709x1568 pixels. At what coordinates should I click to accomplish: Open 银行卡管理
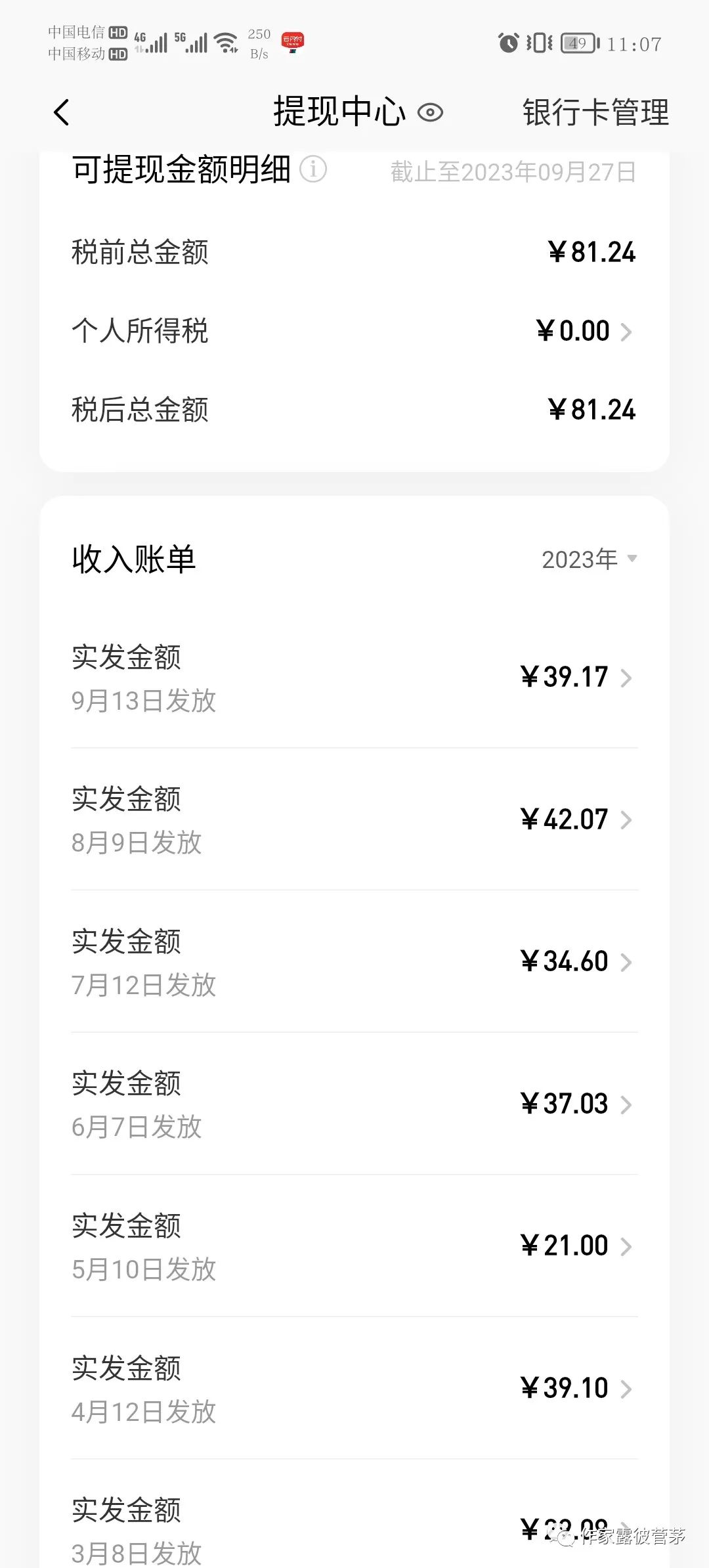click(595, 112)
